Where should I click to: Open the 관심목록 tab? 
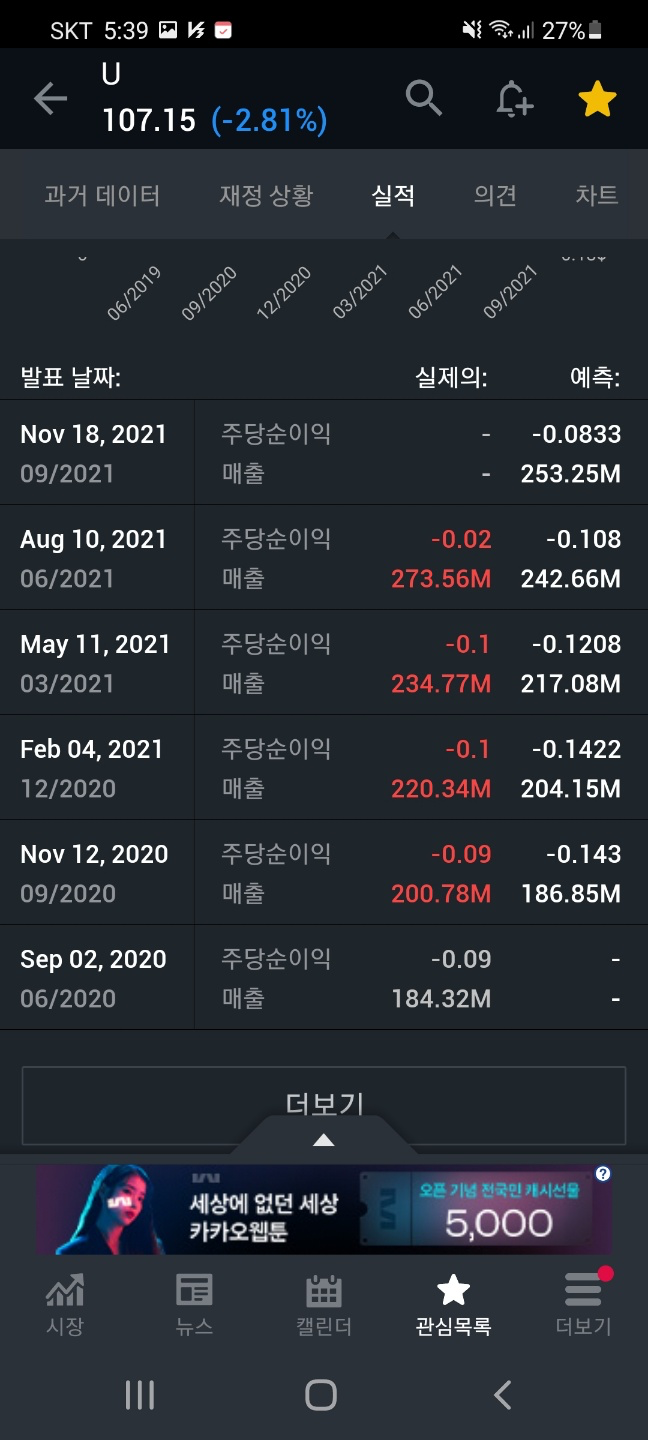pos(453,1305)
